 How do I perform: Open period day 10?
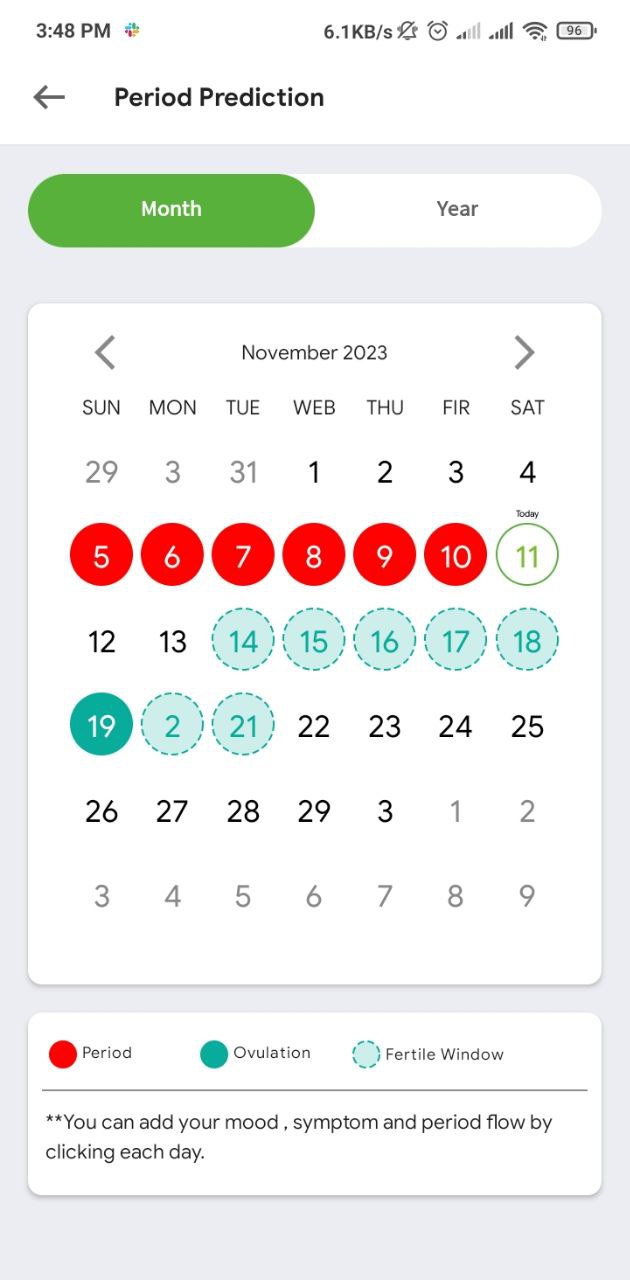point(456,555)
